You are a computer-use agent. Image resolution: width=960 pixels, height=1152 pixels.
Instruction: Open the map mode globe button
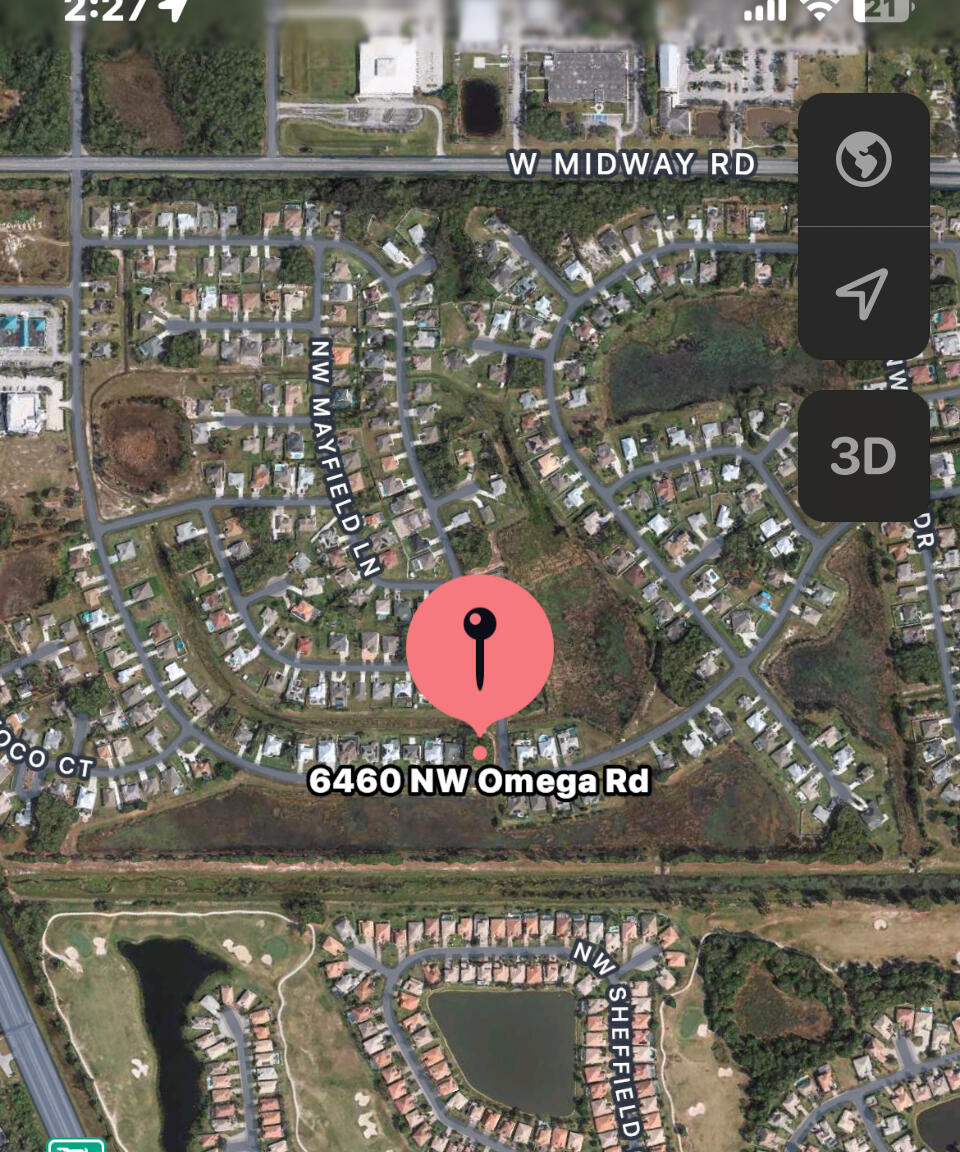863,160
